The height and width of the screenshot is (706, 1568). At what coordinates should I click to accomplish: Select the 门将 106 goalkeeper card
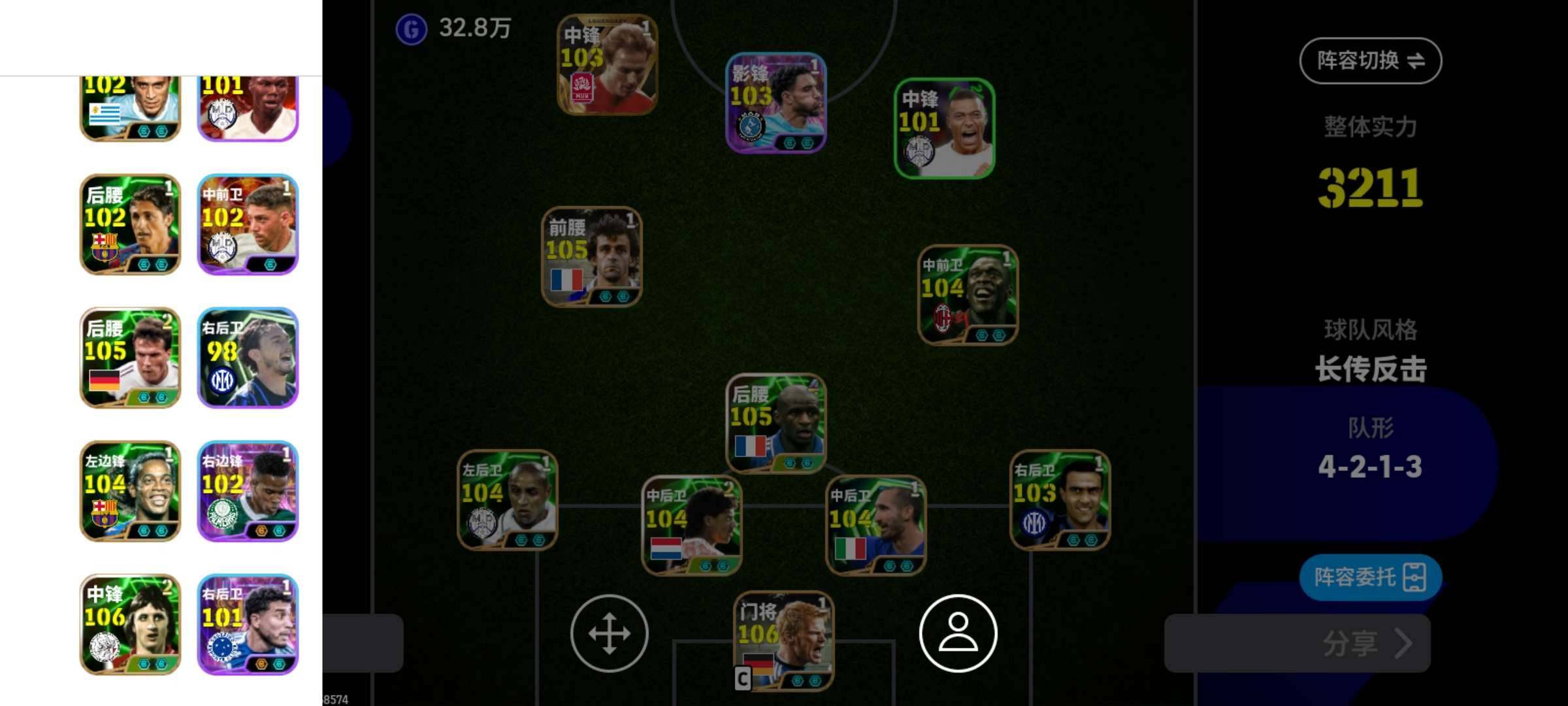coord(783,641)
